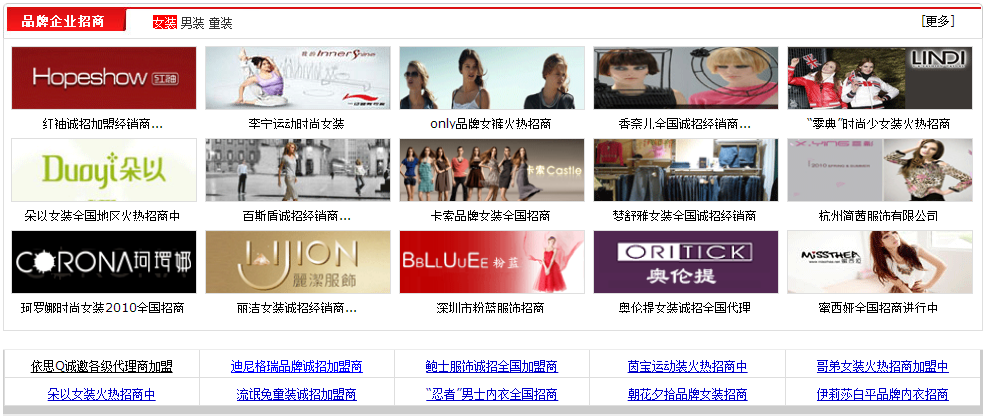This screenshot has width=987, height=418.
Task: Open the ORITICK 奥伦提 tile
Action: 686,261
